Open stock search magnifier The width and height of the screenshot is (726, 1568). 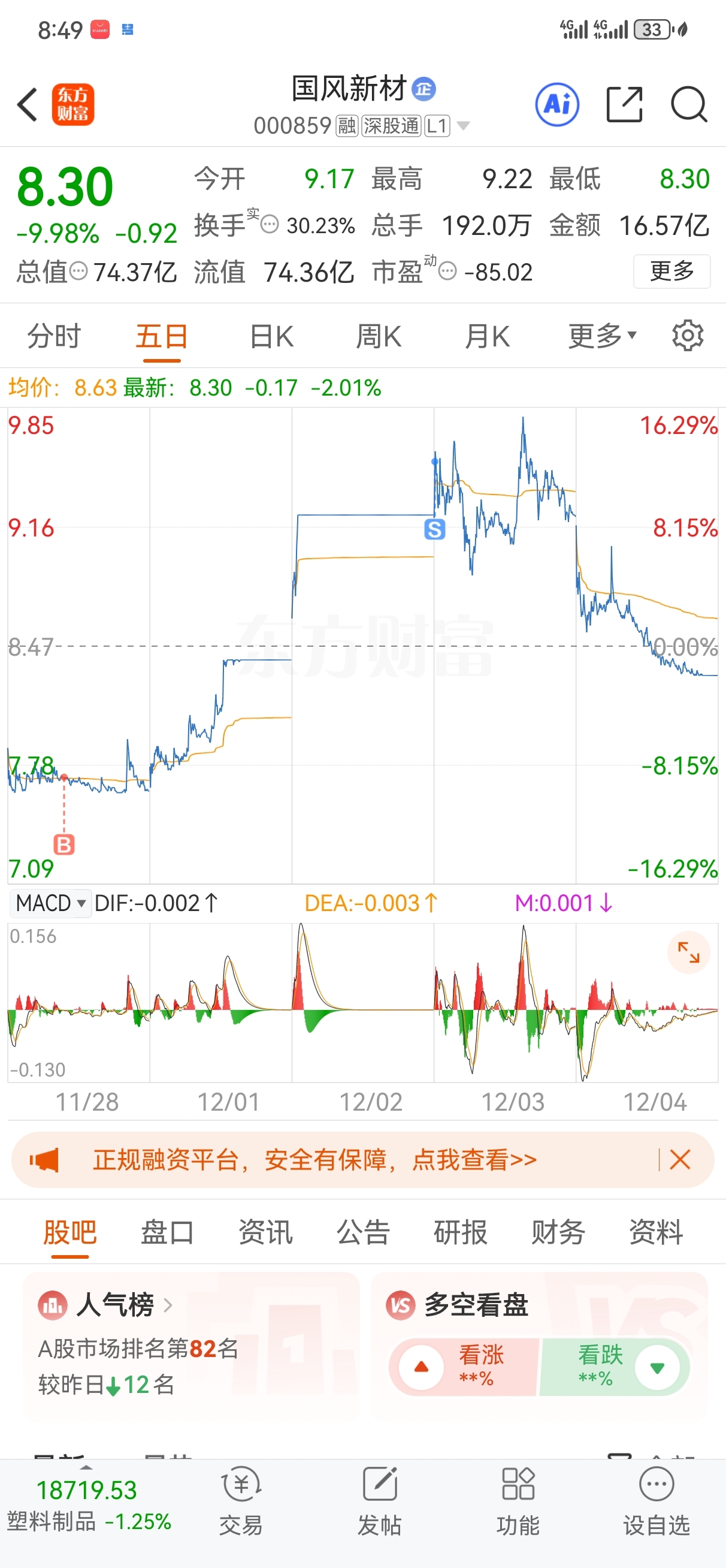coord(688,105)
